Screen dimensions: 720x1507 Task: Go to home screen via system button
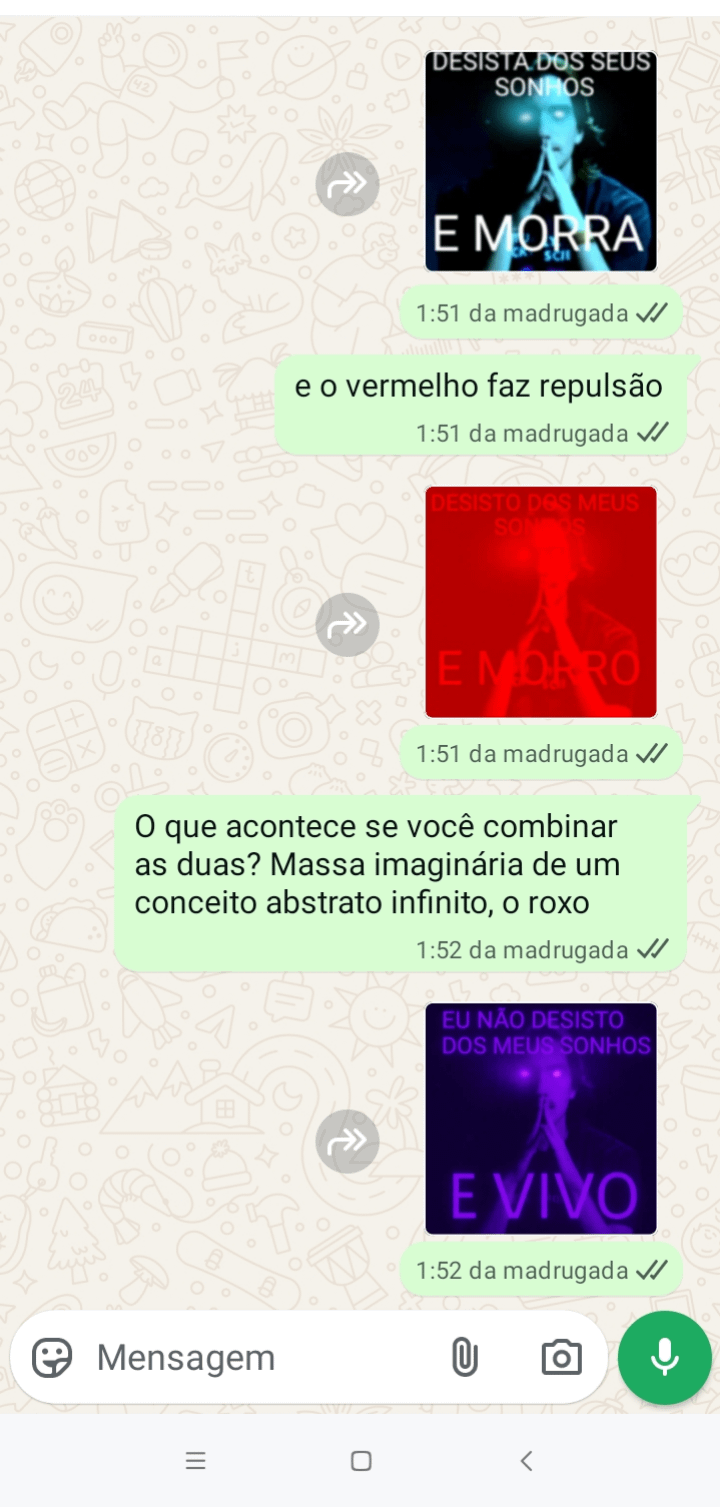point(361,1461)
